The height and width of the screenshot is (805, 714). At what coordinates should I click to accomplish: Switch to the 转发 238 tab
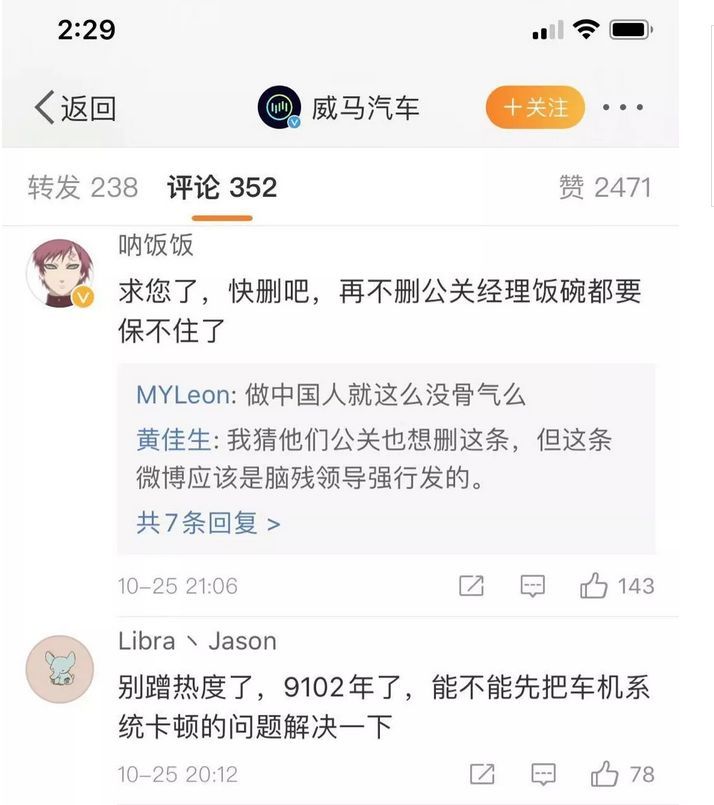pos(82,187)
